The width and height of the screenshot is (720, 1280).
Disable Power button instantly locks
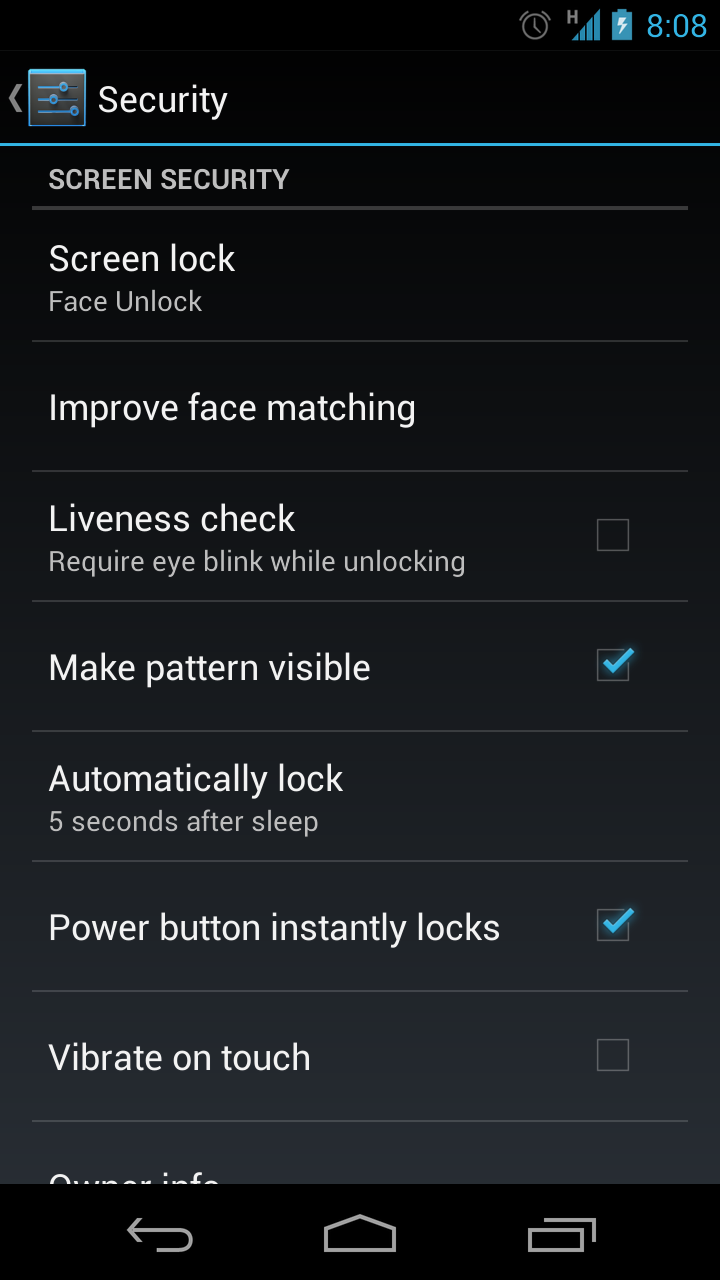[612, 926]
